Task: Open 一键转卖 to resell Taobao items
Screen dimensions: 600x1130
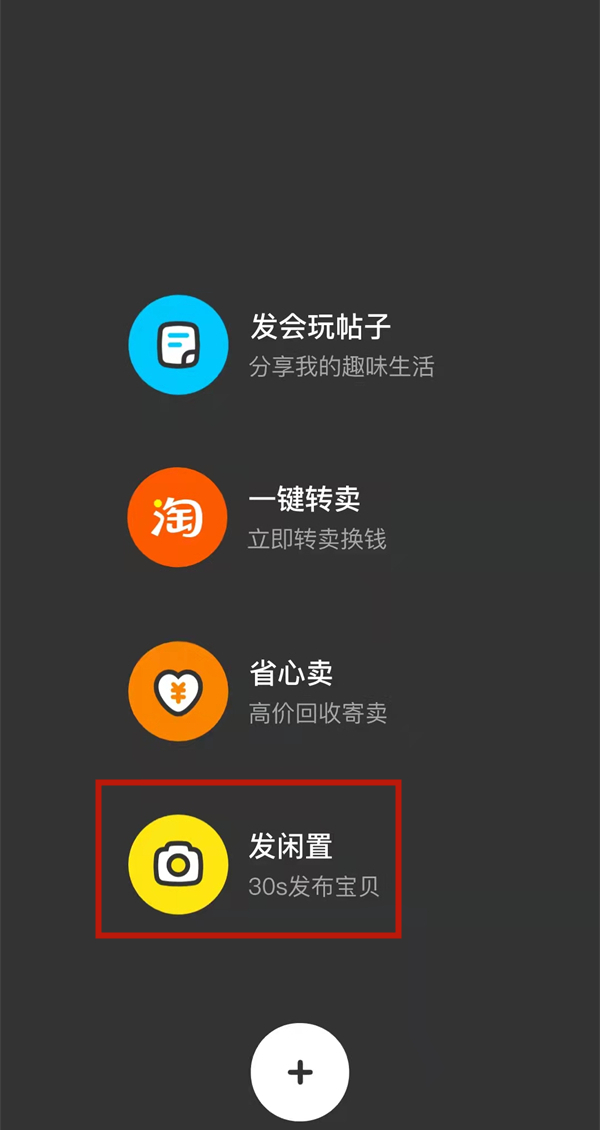Action: pyautogui.click(x=178, y=518)
